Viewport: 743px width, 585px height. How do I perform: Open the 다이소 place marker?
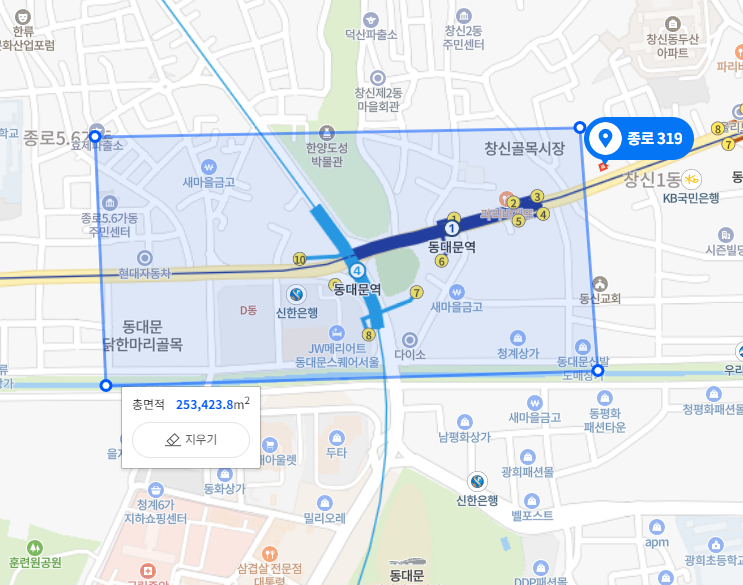click(x=410, y=338)
